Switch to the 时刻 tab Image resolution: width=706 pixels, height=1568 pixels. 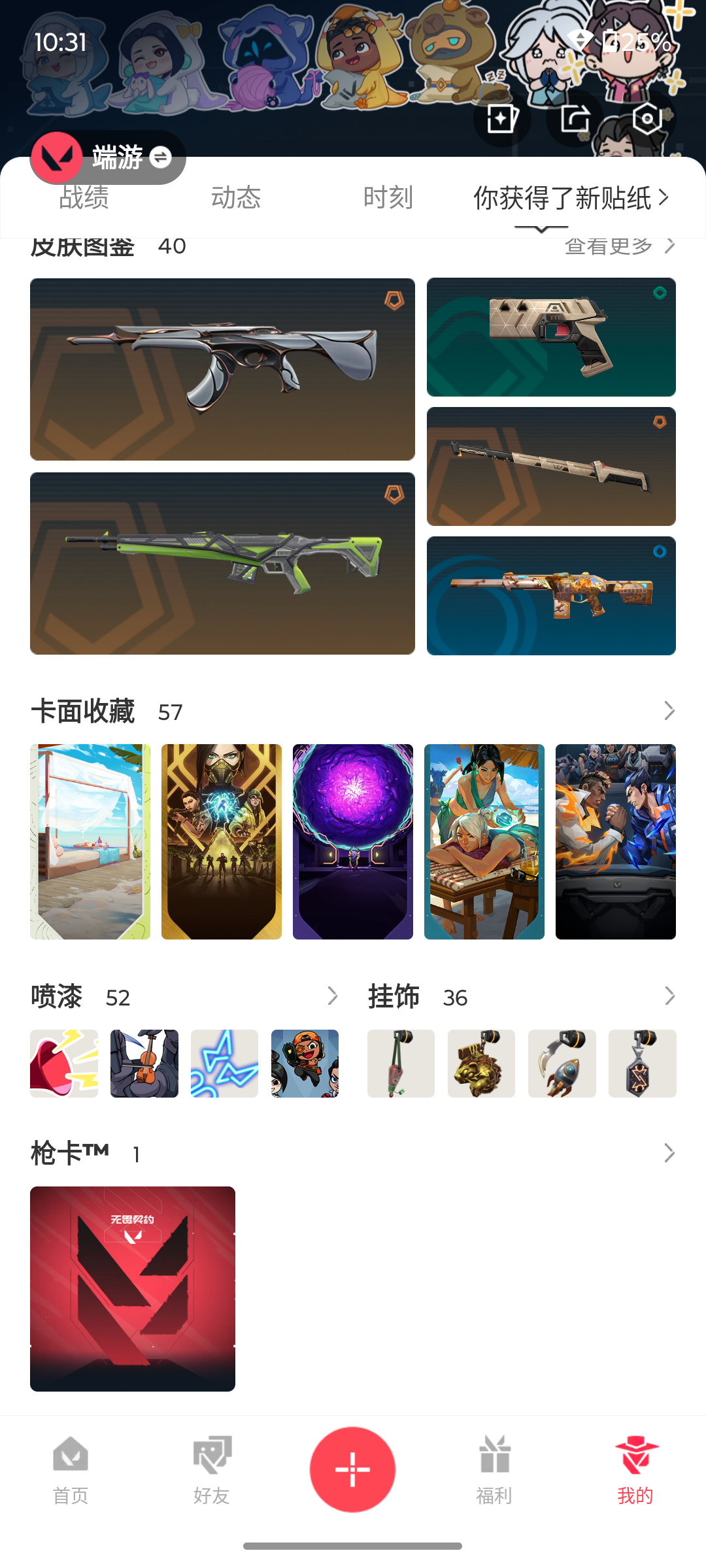pos(388,197)
